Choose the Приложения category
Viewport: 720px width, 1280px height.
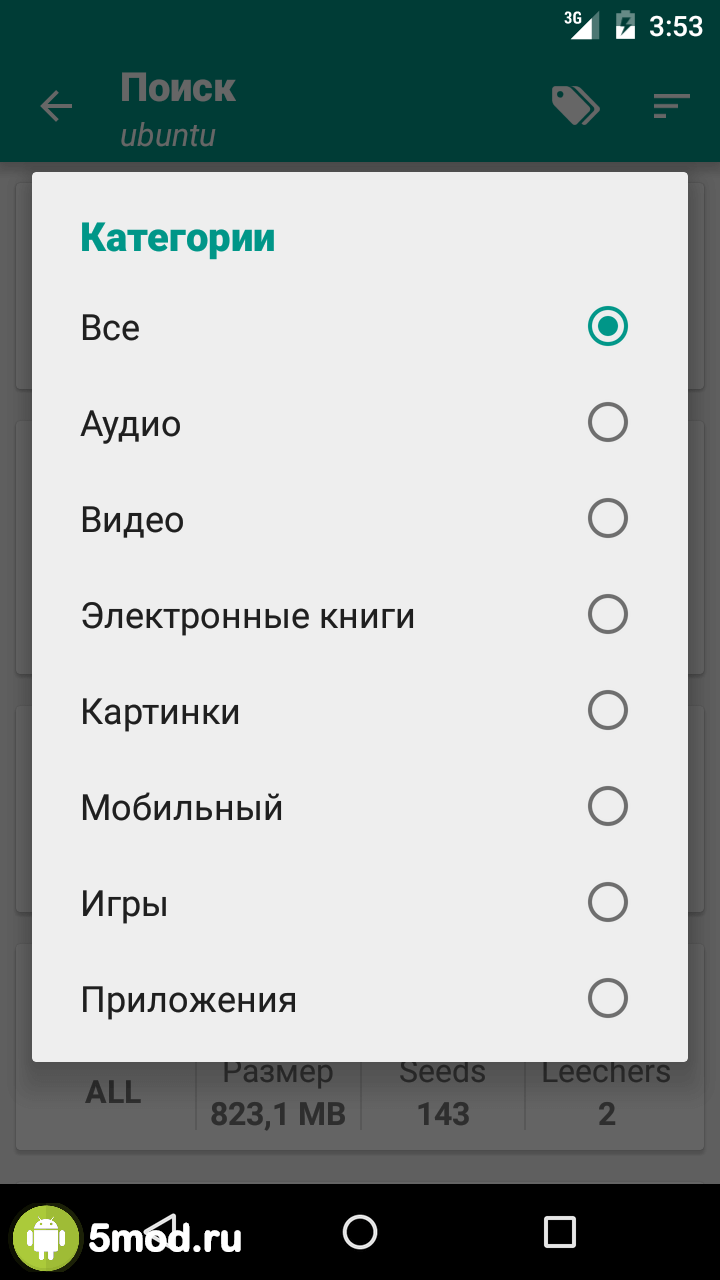point(607,999)
